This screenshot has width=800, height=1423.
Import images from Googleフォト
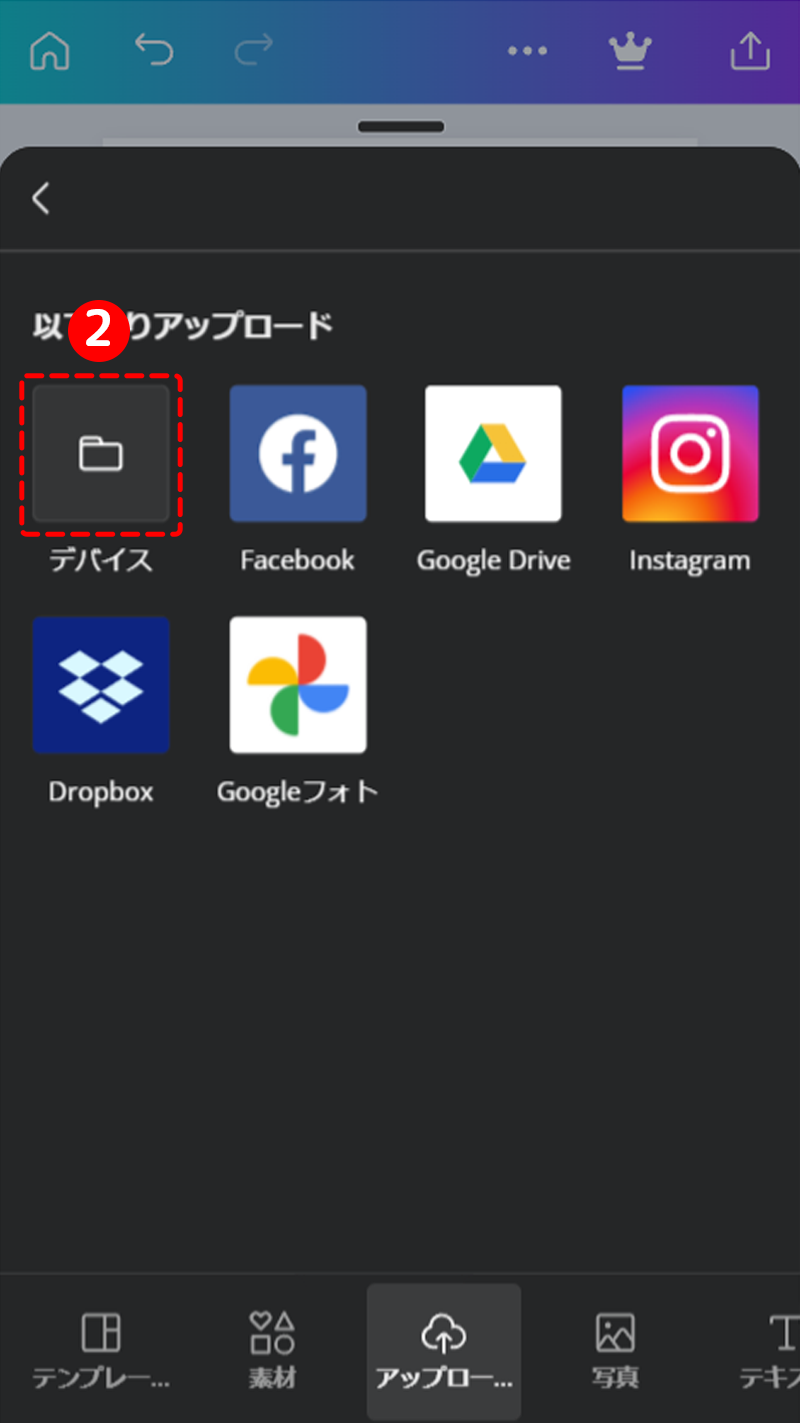(x=298, y=685)
